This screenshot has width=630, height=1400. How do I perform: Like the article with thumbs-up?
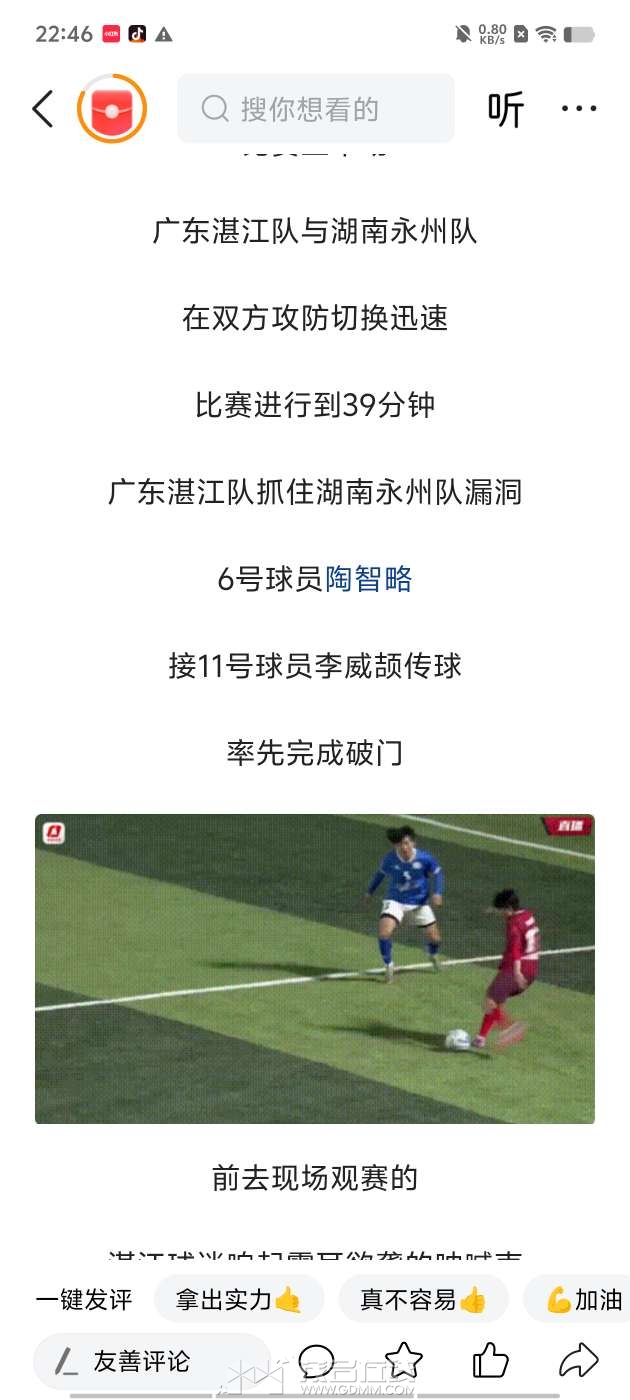pyautogui.click(x=490, y=1361)
